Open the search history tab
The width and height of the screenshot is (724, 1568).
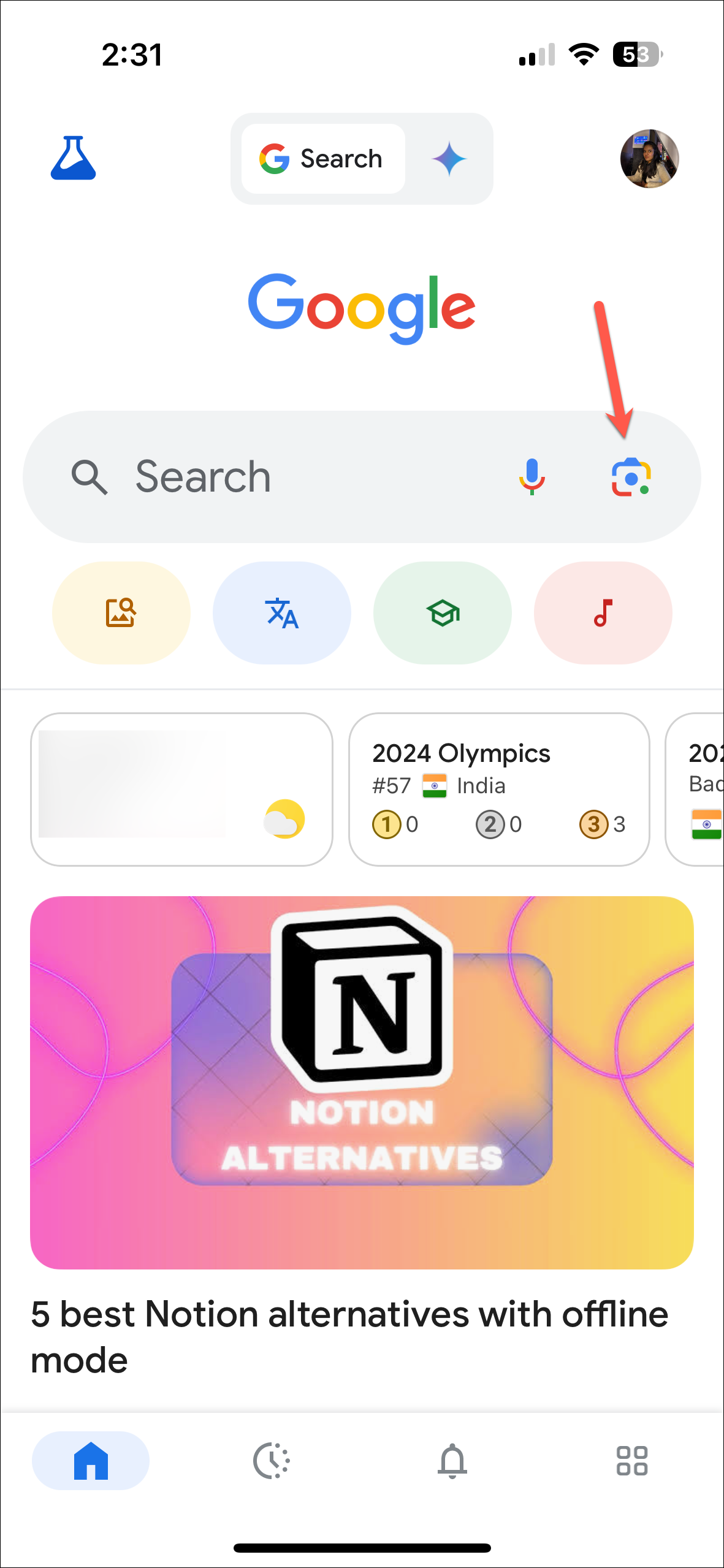(272, 1461)
